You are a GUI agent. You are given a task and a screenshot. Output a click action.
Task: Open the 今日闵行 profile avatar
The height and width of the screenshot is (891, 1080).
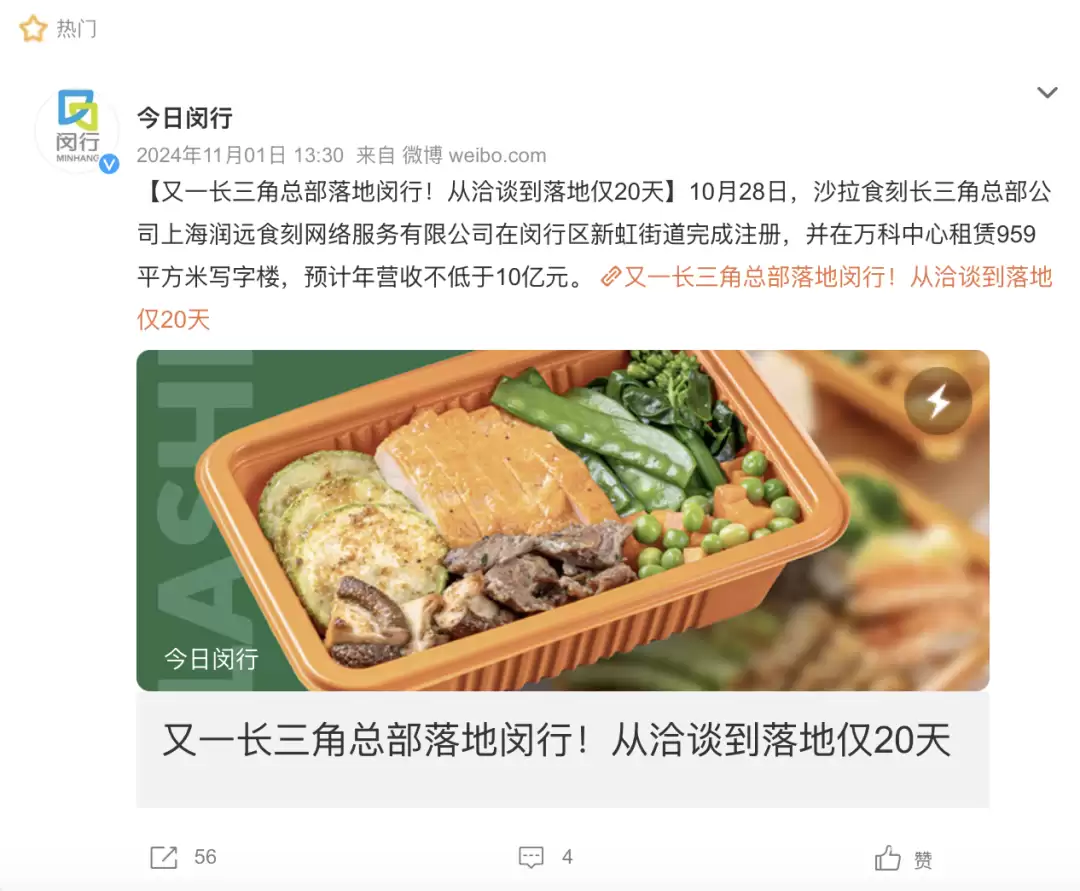(x=77, y=131)
